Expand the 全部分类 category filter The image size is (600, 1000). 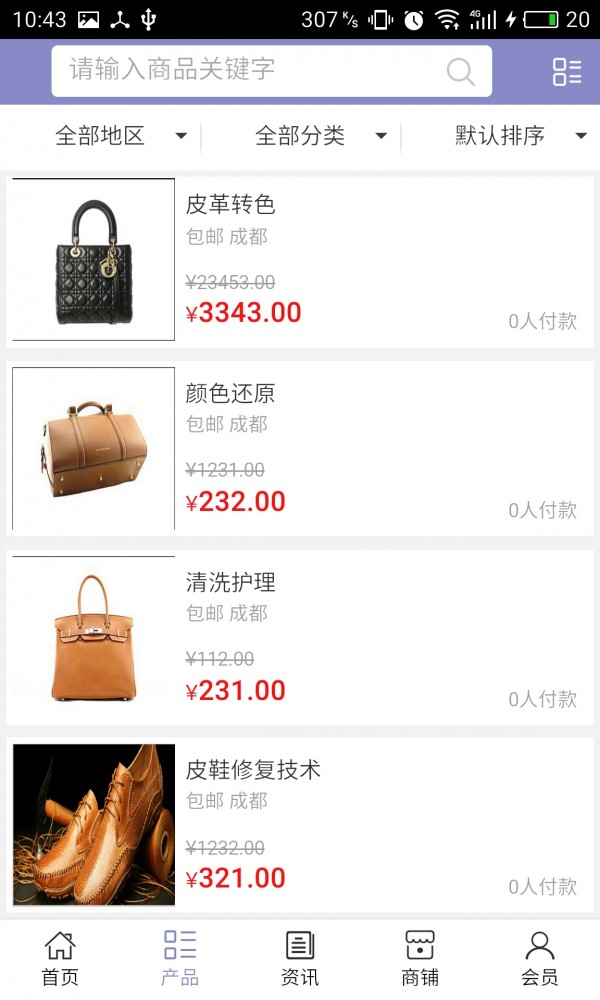tap(320, 136)
